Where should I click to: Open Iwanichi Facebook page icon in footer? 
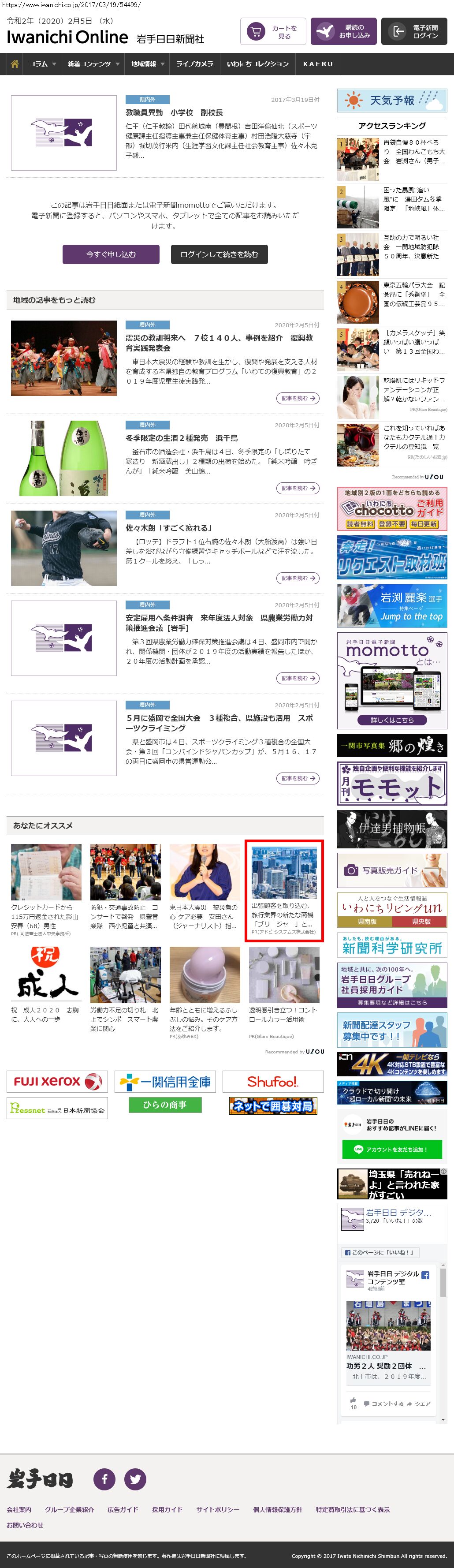(x=104, y=1478)
